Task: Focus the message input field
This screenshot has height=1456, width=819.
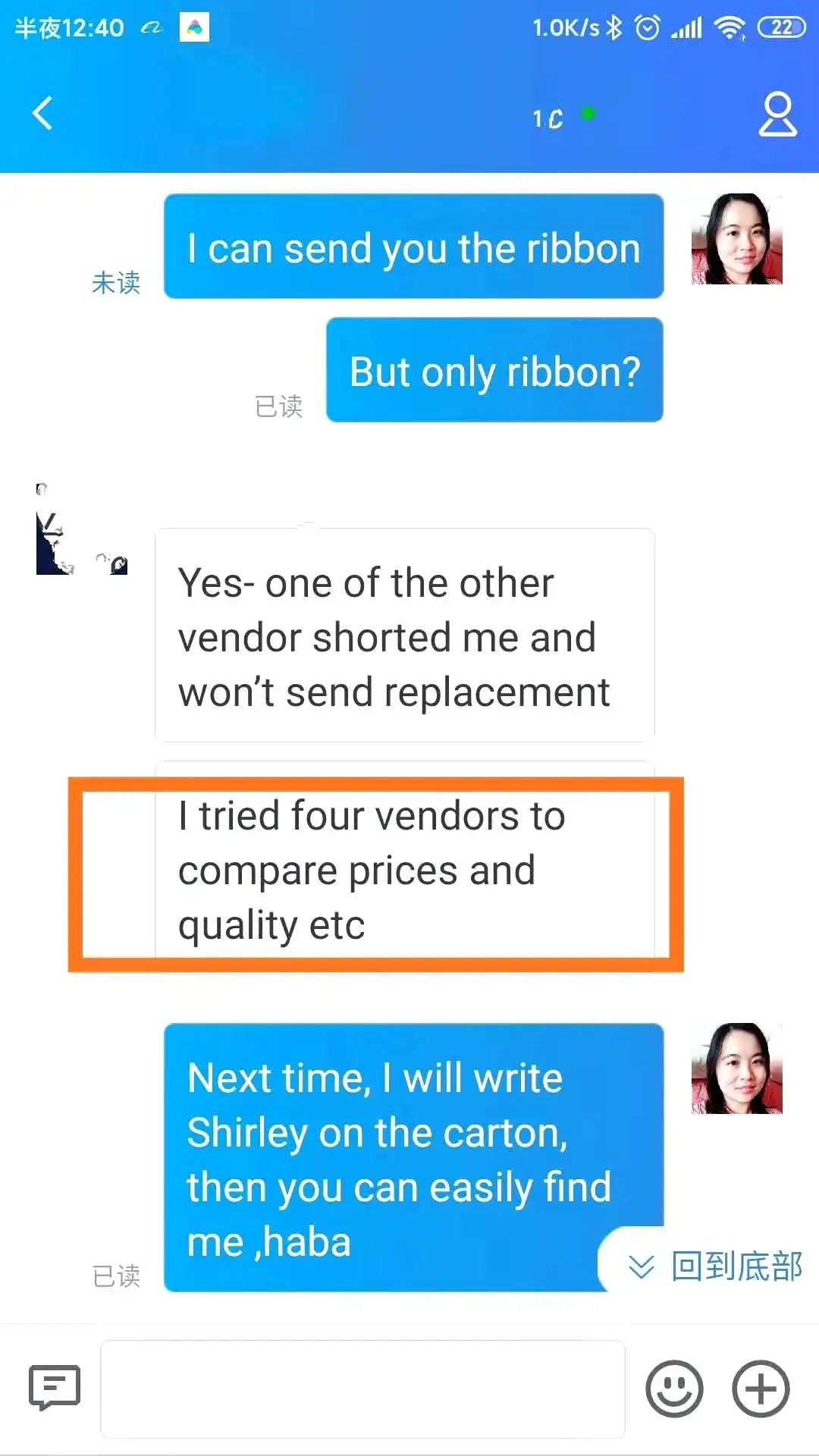Action: click(362, 1388)
